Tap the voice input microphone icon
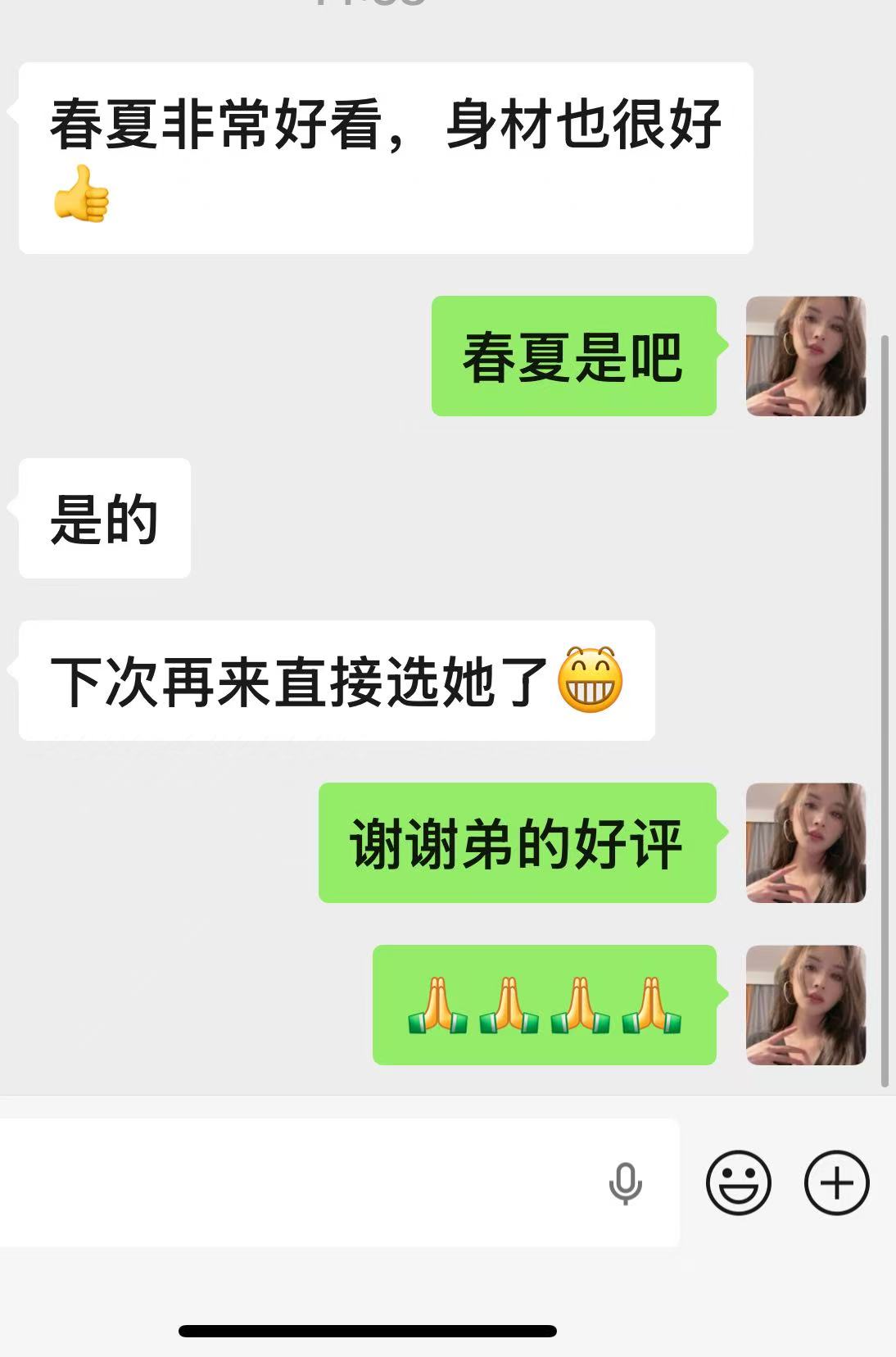This screenshot has width=896, height=1357. [x=625, y=1183]
